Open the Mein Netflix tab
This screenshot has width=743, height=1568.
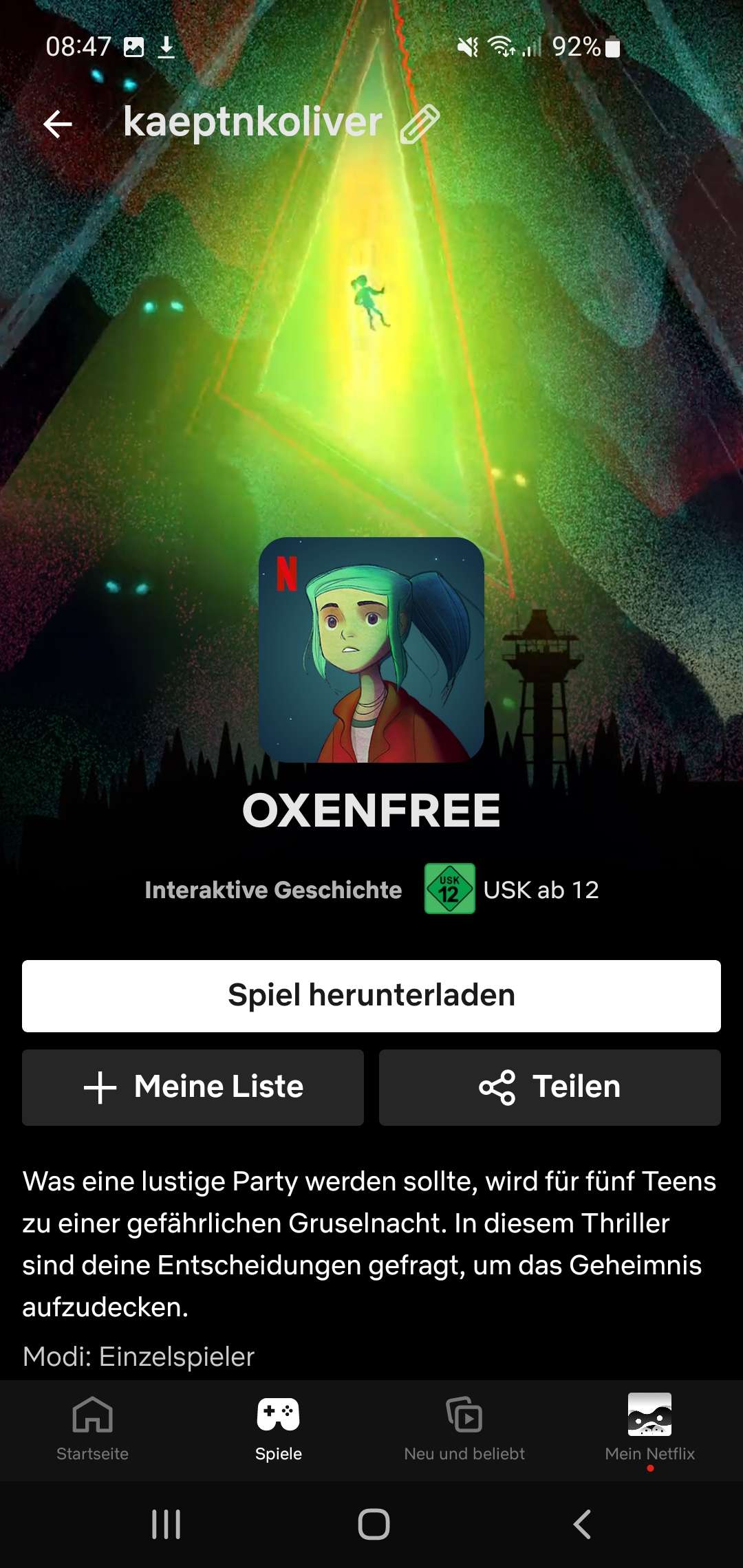650,1428
